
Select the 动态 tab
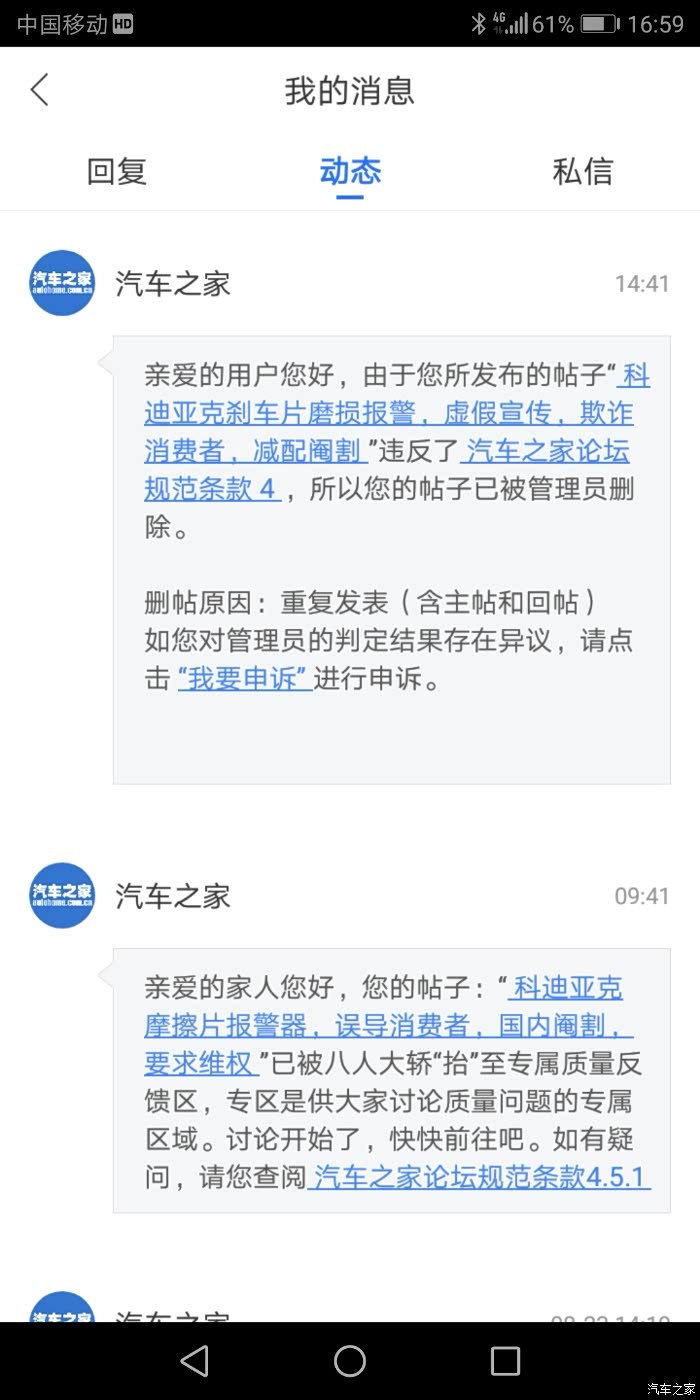[x=350, y=171]
